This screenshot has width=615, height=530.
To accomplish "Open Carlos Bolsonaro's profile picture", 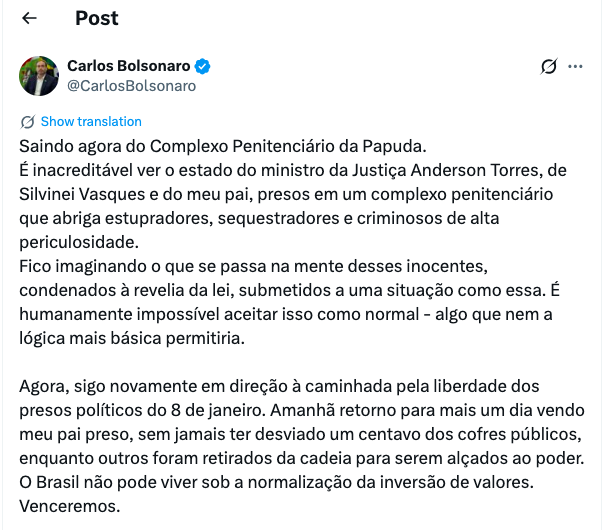I will (39, 76).
